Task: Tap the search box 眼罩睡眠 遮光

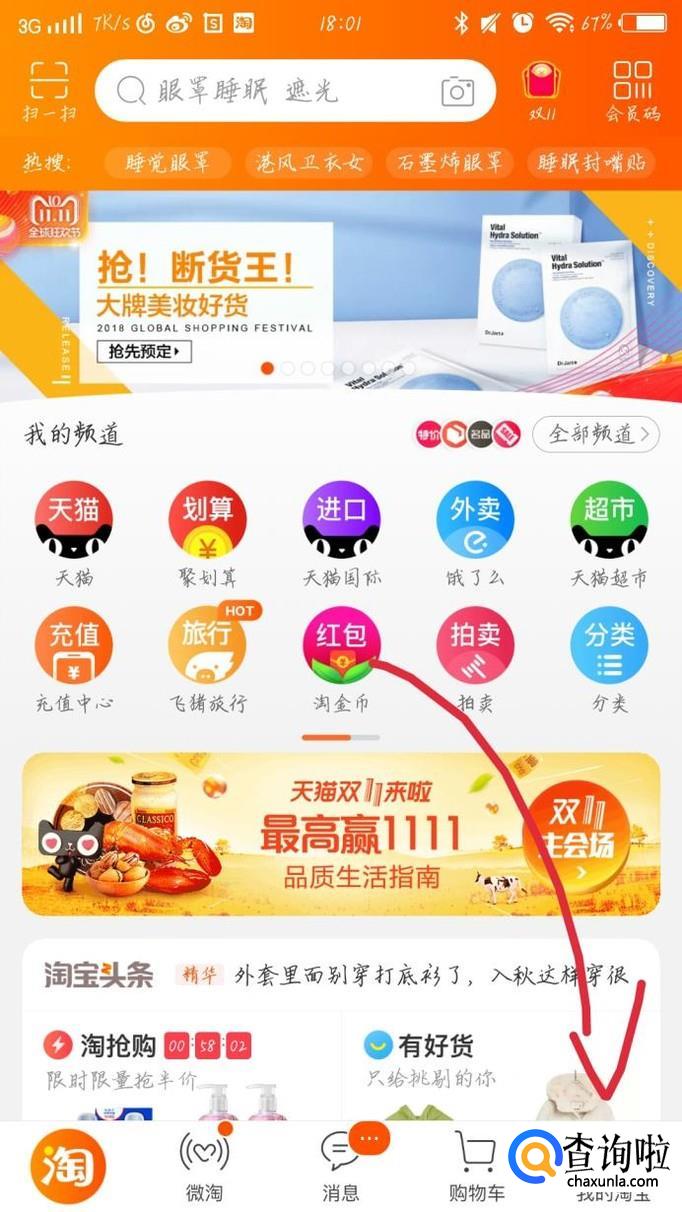Action: 270,92
